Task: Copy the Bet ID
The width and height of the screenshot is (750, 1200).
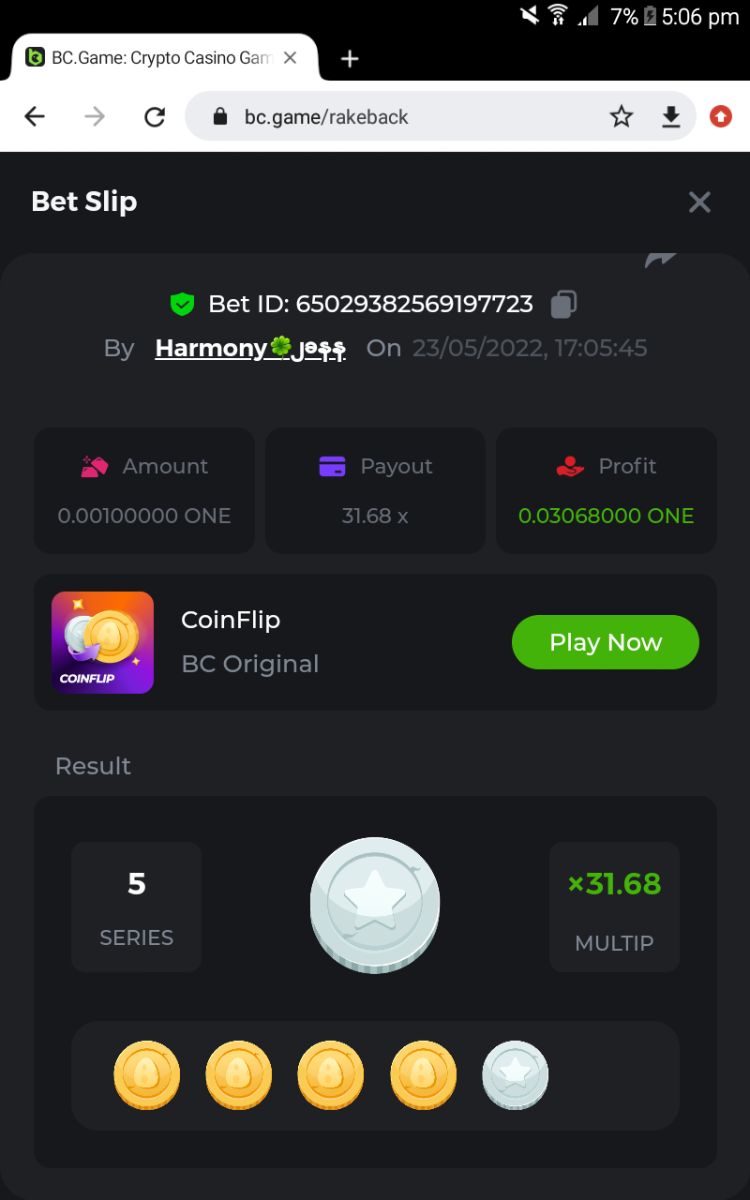Action: (564, 304)
